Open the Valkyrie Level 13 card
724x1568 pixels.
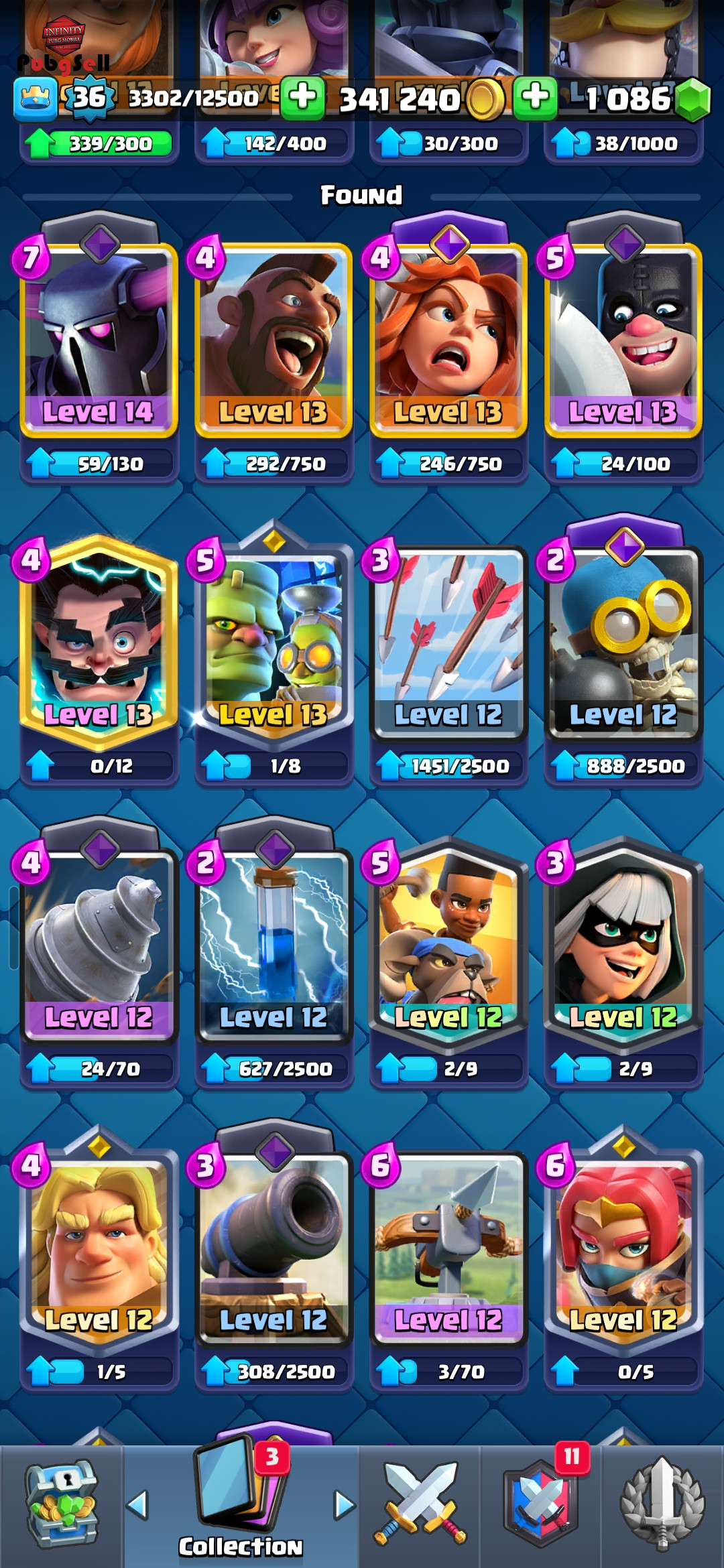point(448,338)
